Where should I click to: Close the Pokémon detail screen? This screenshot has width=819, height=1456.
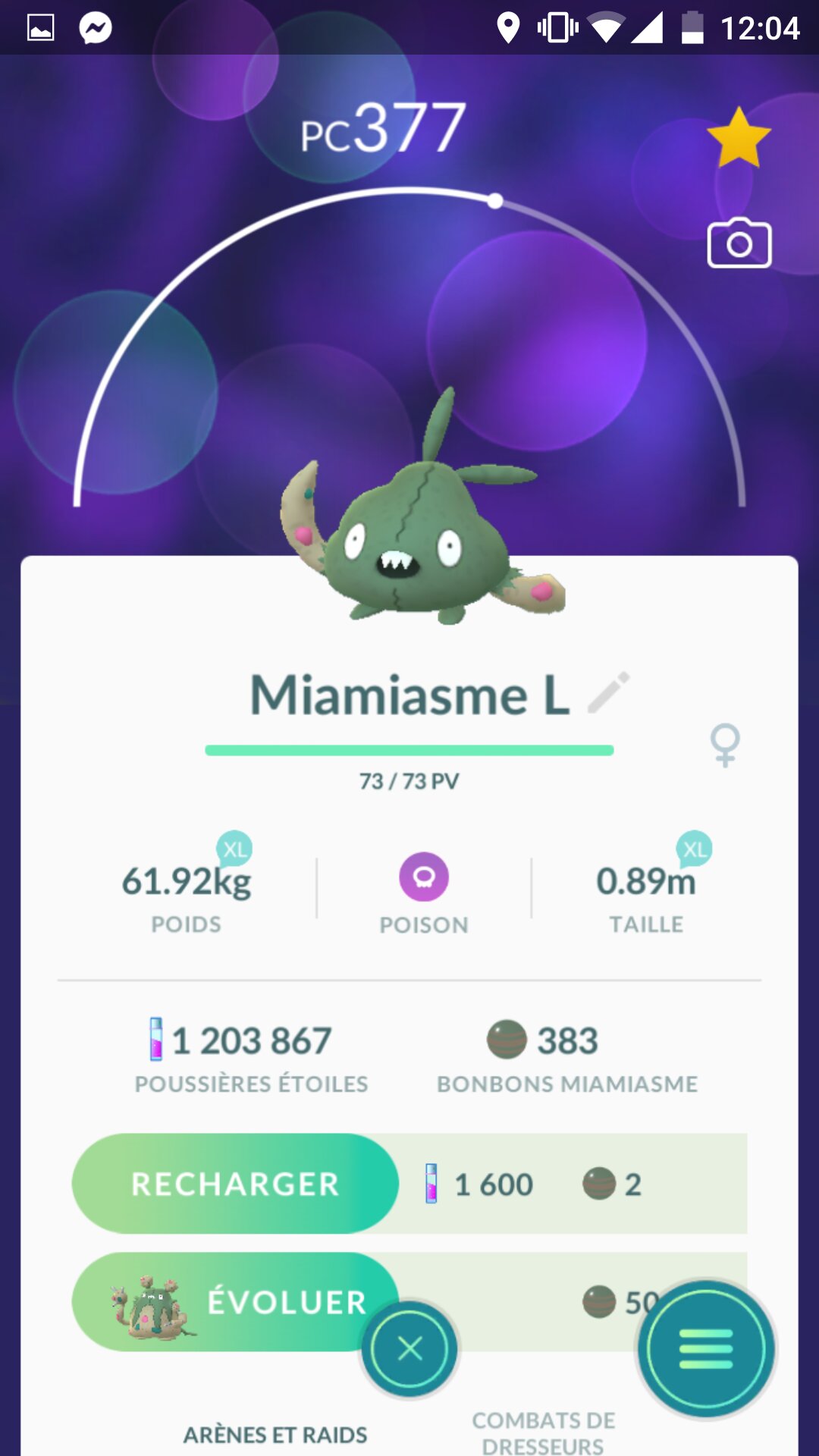click(409, 1349)
